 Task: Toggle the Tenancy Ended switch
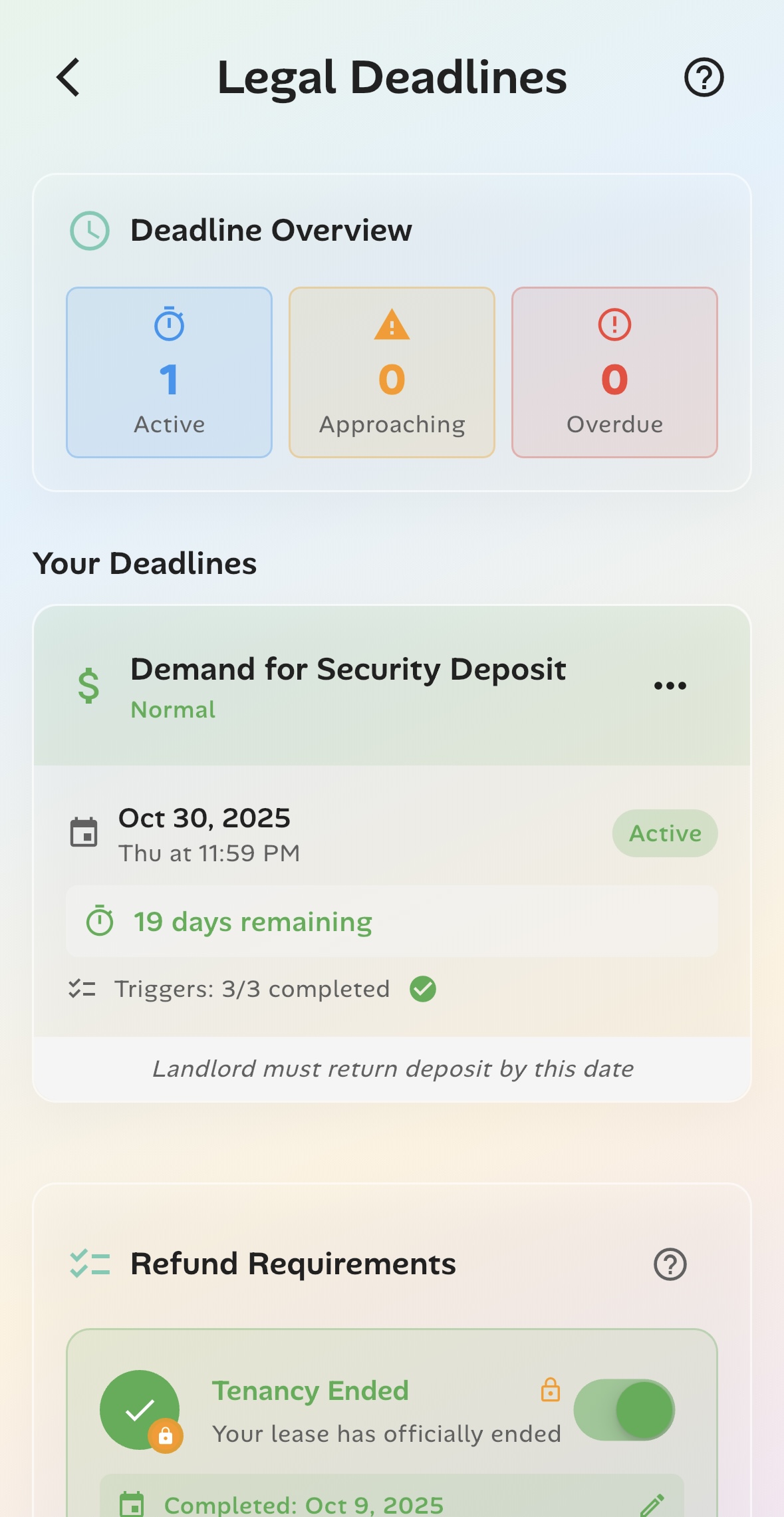tap(625, 1409)
